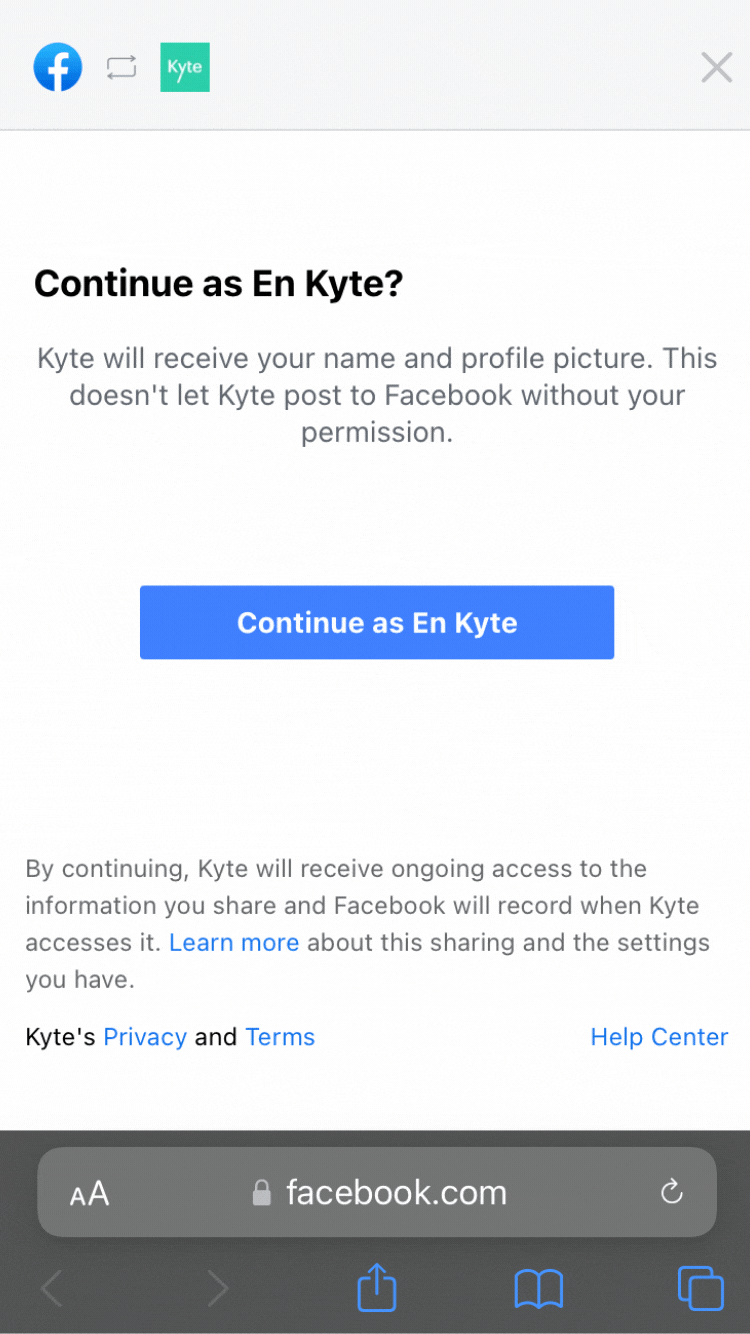The width and height of the screenshot is (750, 1334).
Task: Share this page from Safari toolbar
Action: pyautogui.click(x=377, y=1288)
